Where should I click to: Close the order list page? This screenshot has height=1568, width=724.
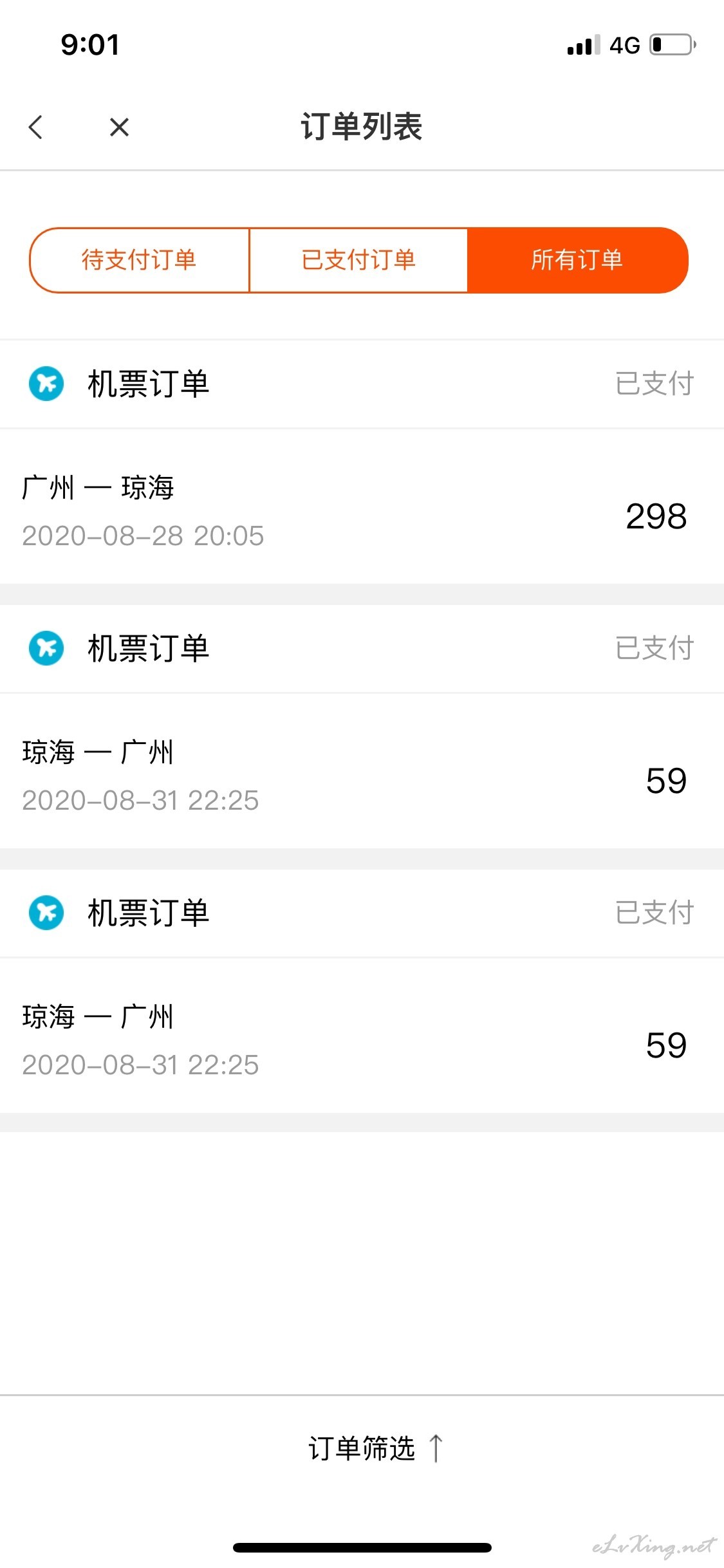pyautogui.click(x=120, y=127)
